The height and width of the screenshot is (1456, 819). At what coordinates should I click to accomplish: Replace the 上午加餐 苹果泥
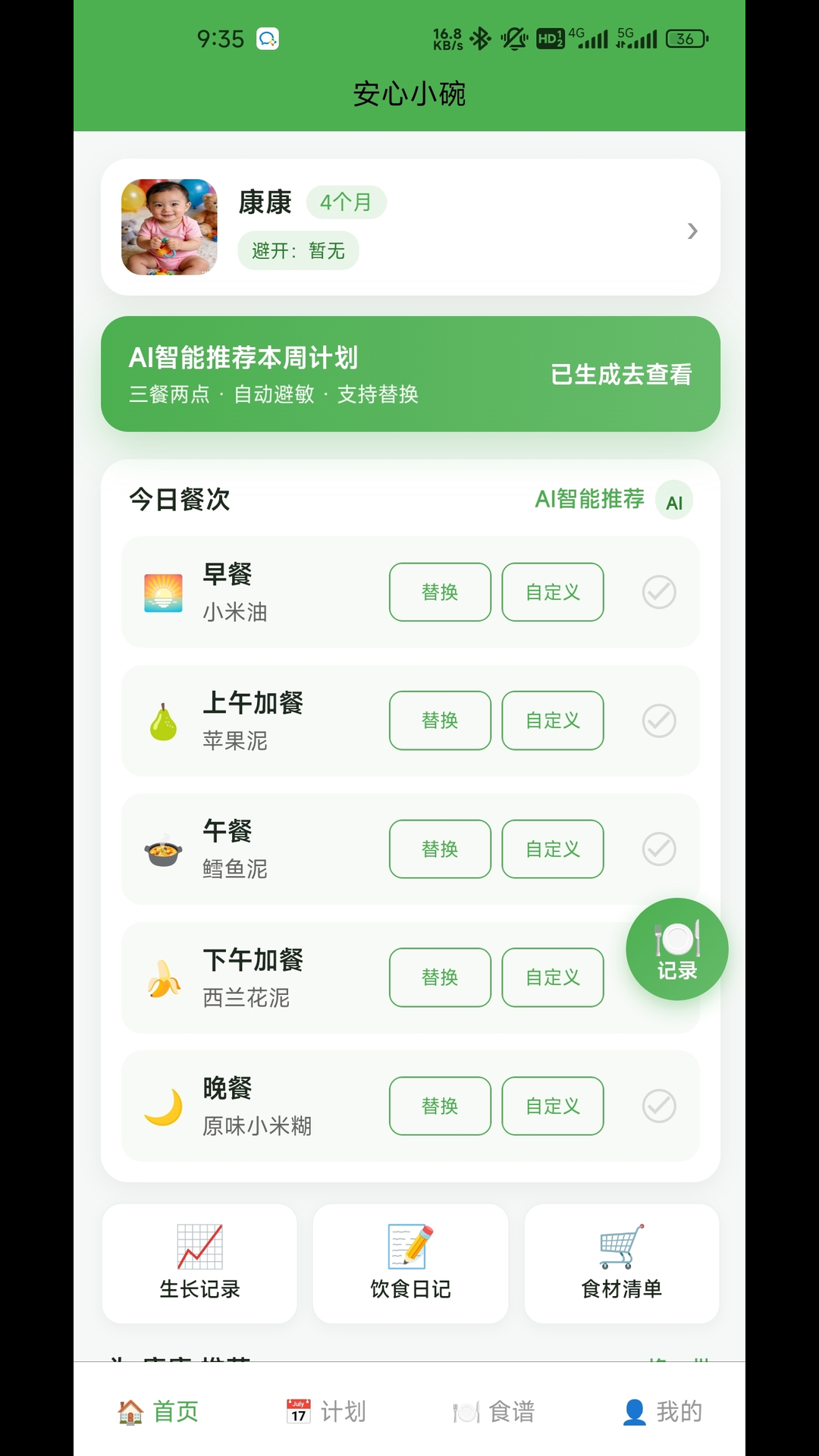click(440, 720)
